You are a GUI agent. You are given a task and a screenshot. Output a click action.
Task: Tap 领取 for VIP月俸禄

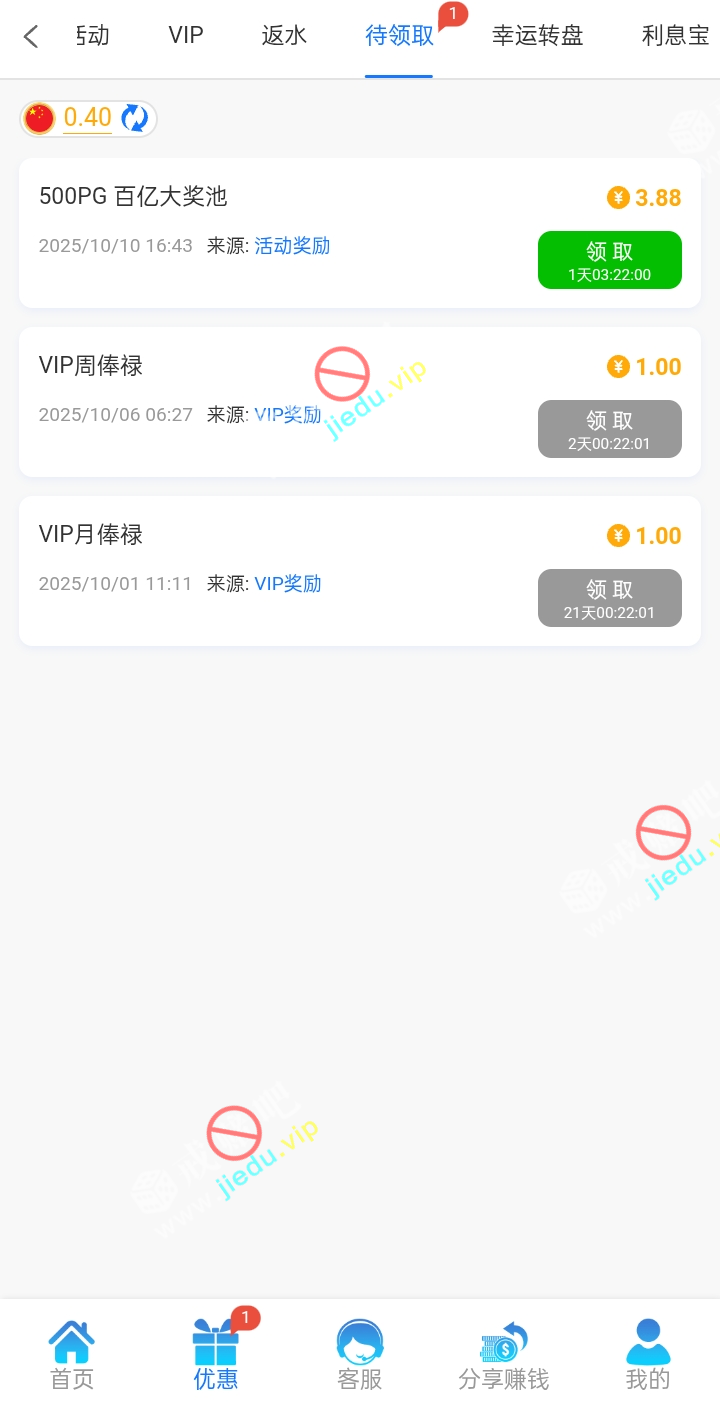[609, 598]
